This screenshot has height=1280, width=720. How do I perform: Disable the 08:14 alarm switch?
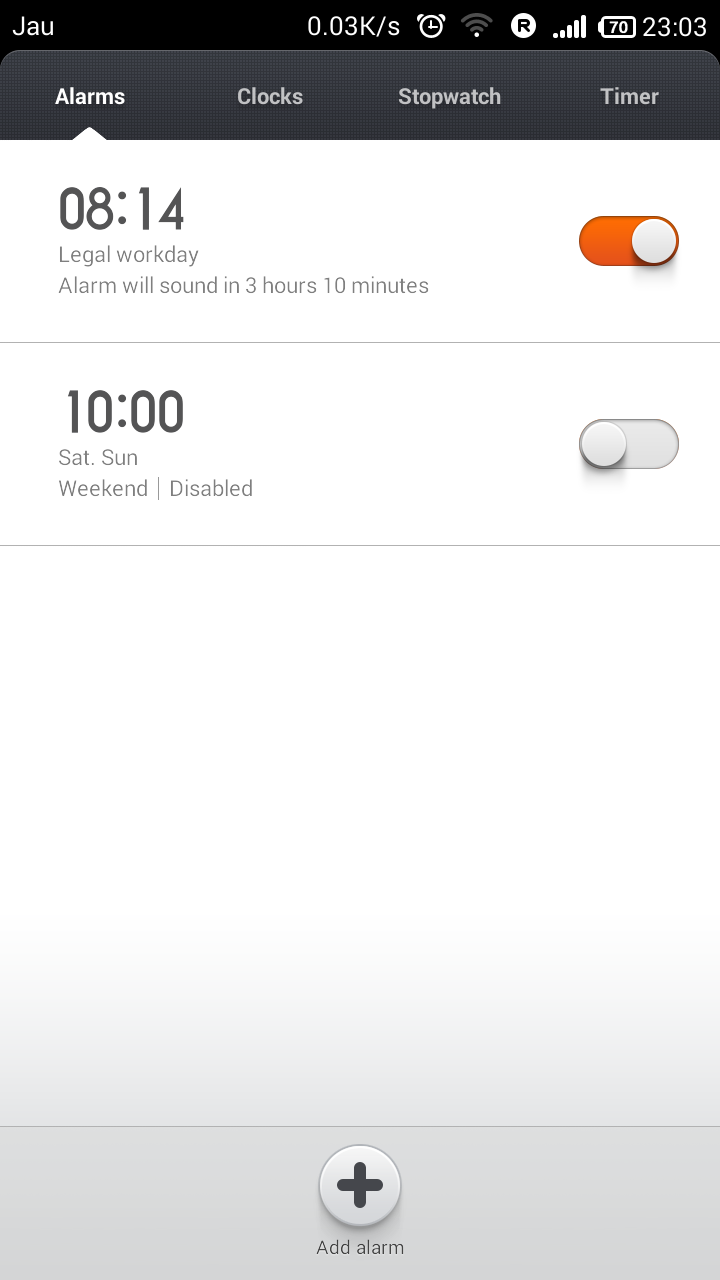(629, 241)
